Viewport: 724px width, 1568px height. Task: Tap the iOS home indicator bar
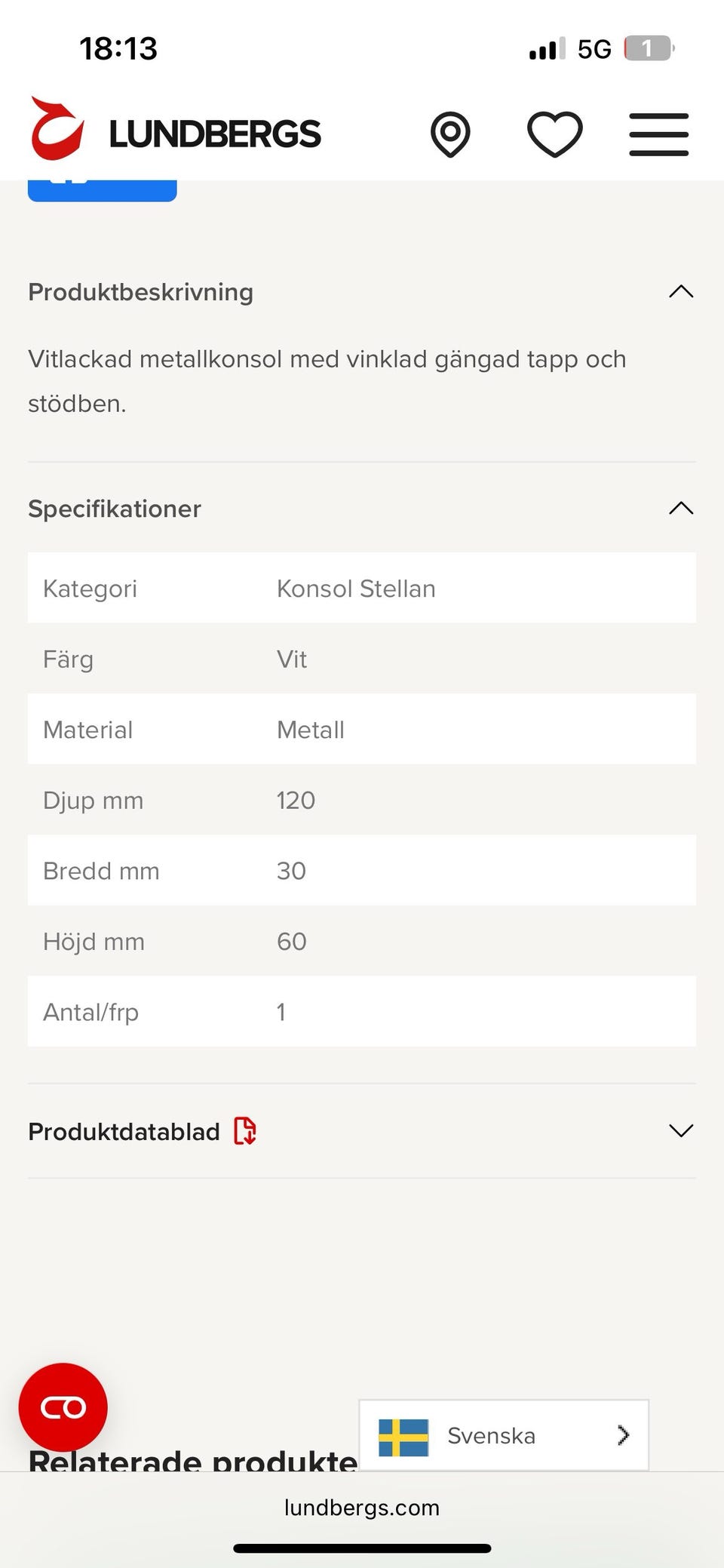(x=361, y=1545)
